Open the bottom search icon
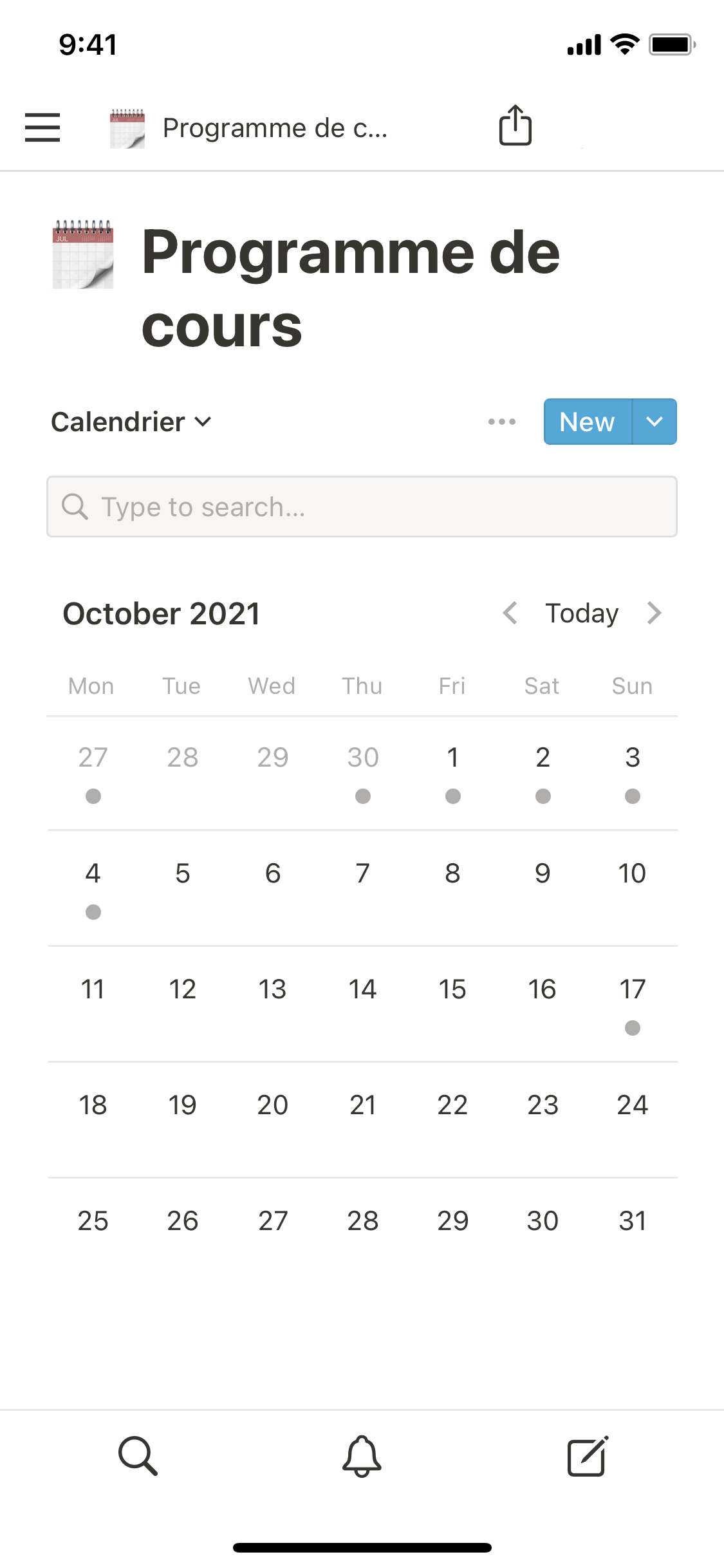 click(x=138, y=1455)
